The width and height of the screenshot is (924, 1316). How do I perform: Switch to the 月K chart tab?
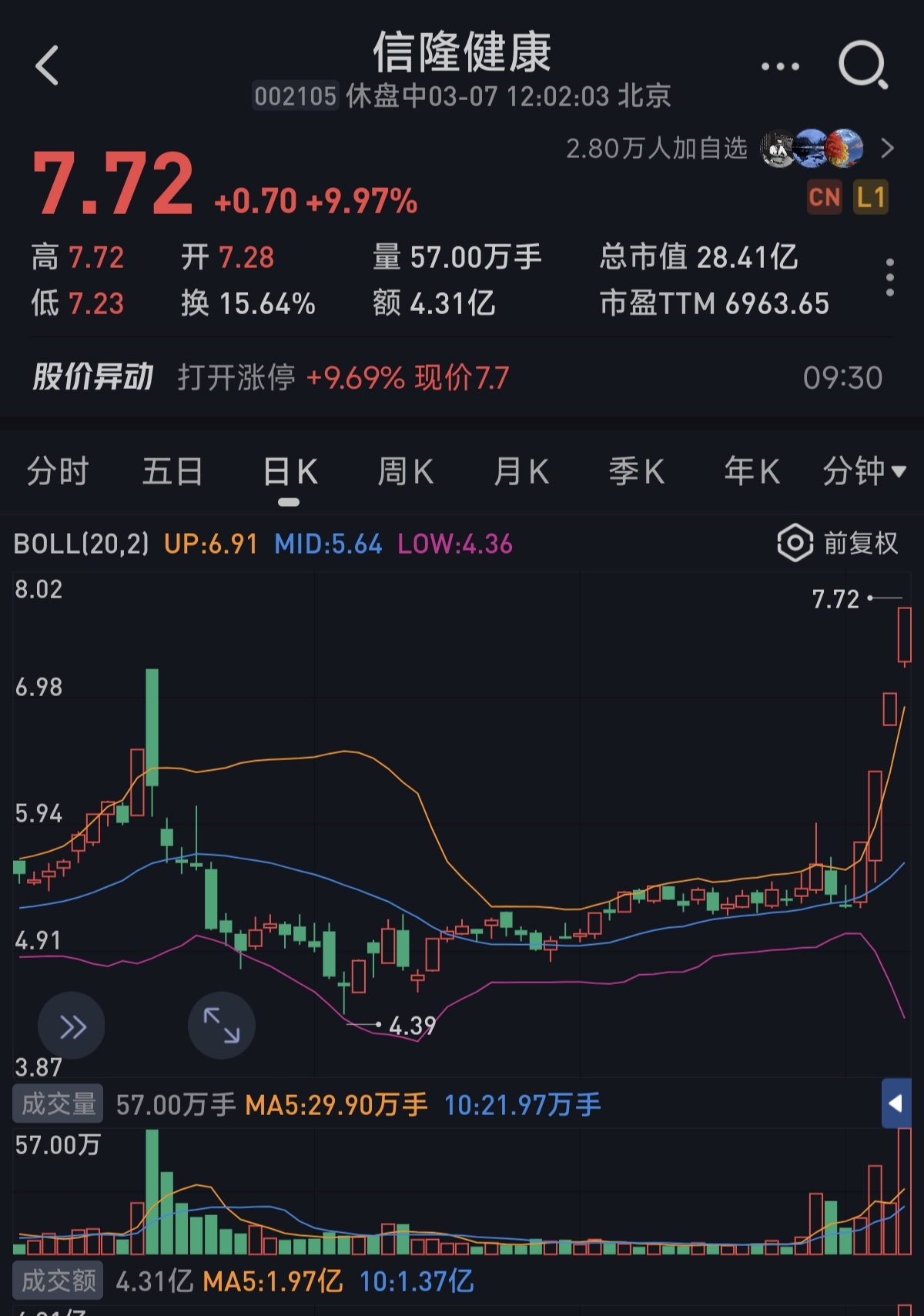[x=521, y=471]
